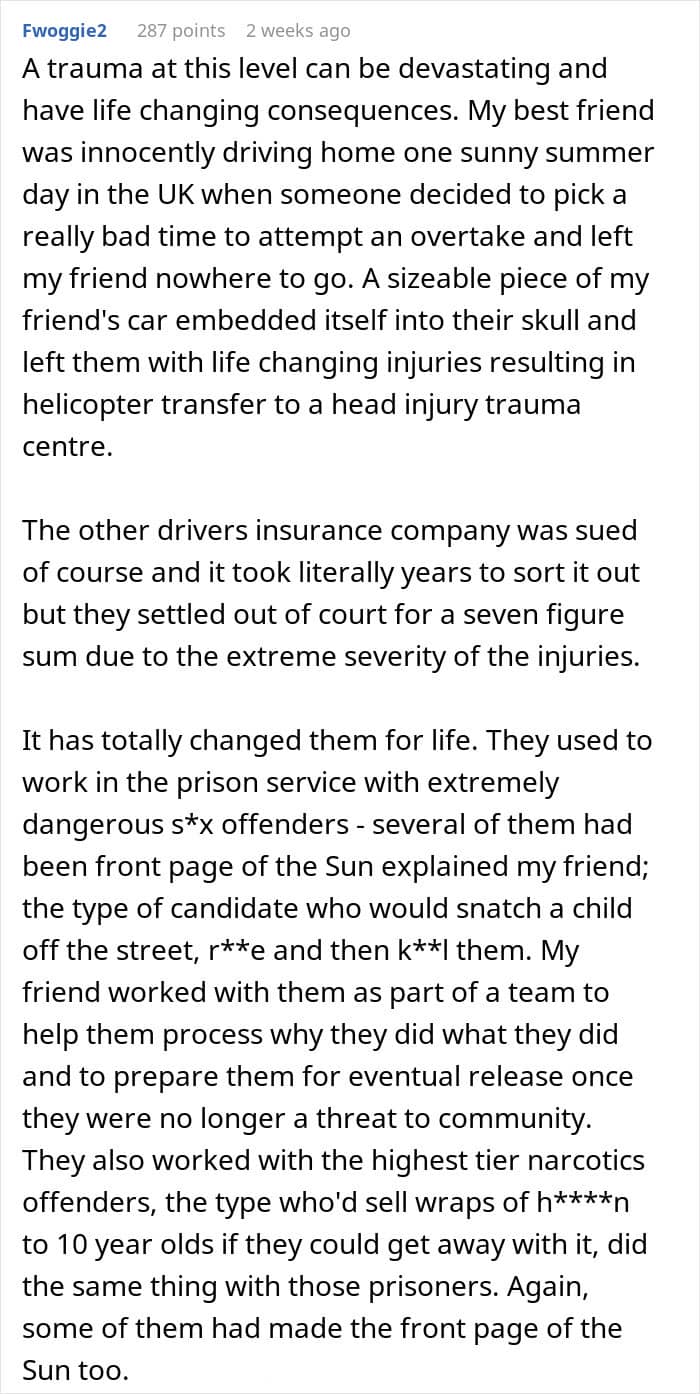700x1394 pixels.
Task: Open Fwoggie2's user profile
Action: pos(64,30)
